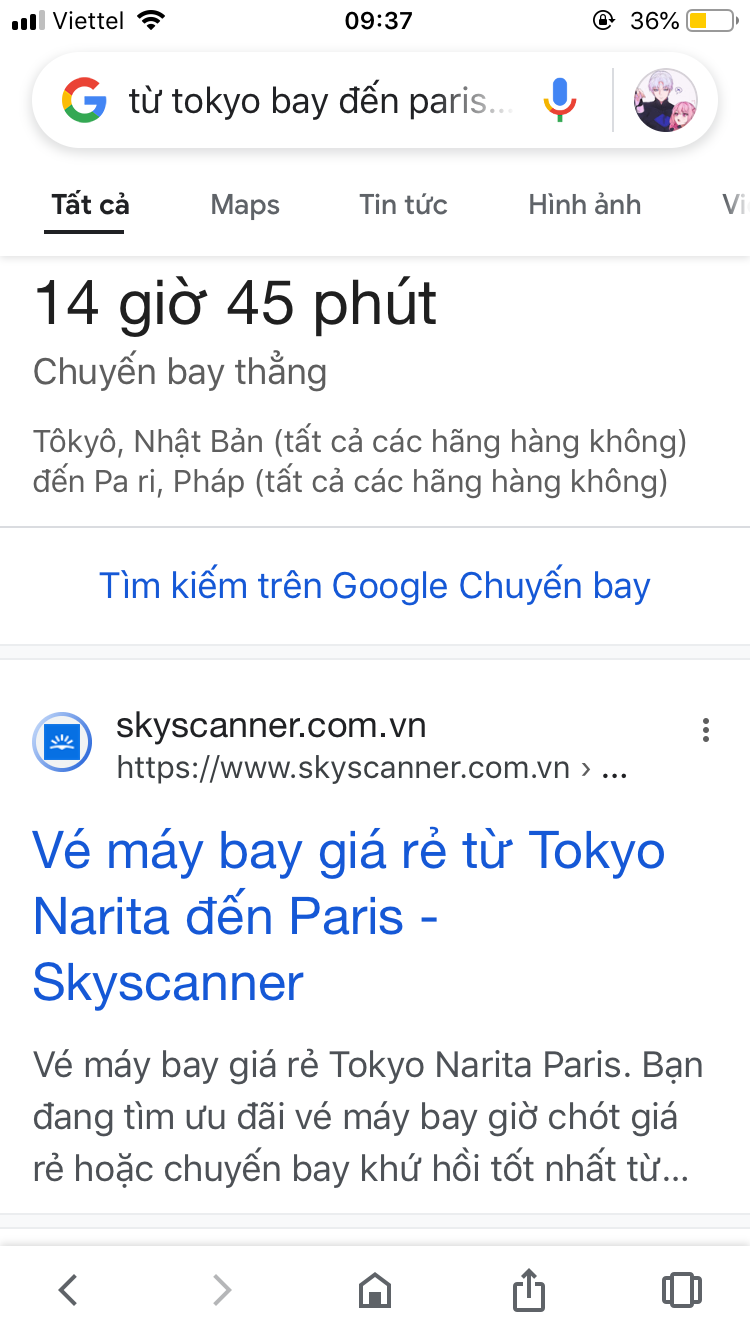Tap the search box with Tokyo Paris query
Image resolution: width=750 pixels, height=1334 pixels.
(x=320, y=101)
